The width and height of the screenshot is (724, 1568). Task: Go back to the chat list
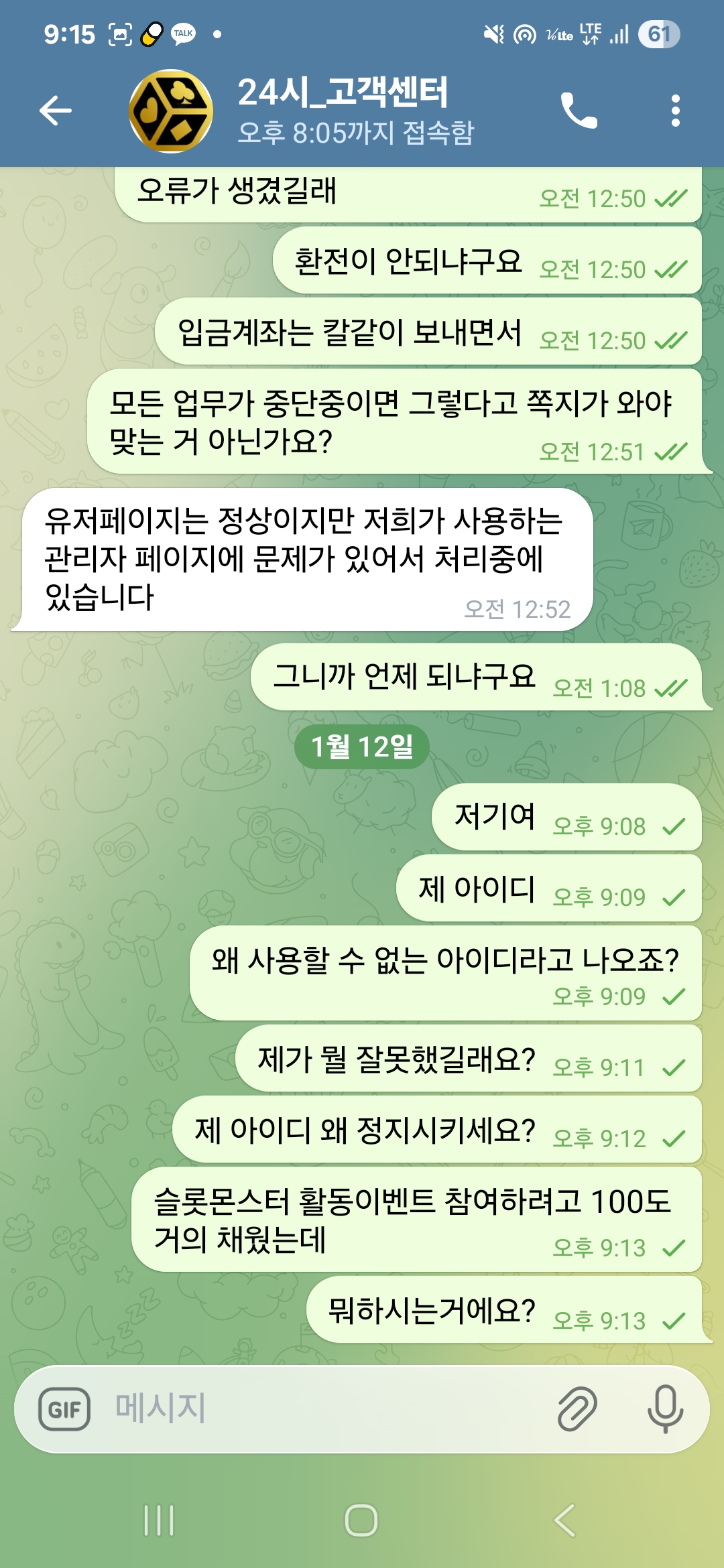pyautogui.click(x=56, y=111)
